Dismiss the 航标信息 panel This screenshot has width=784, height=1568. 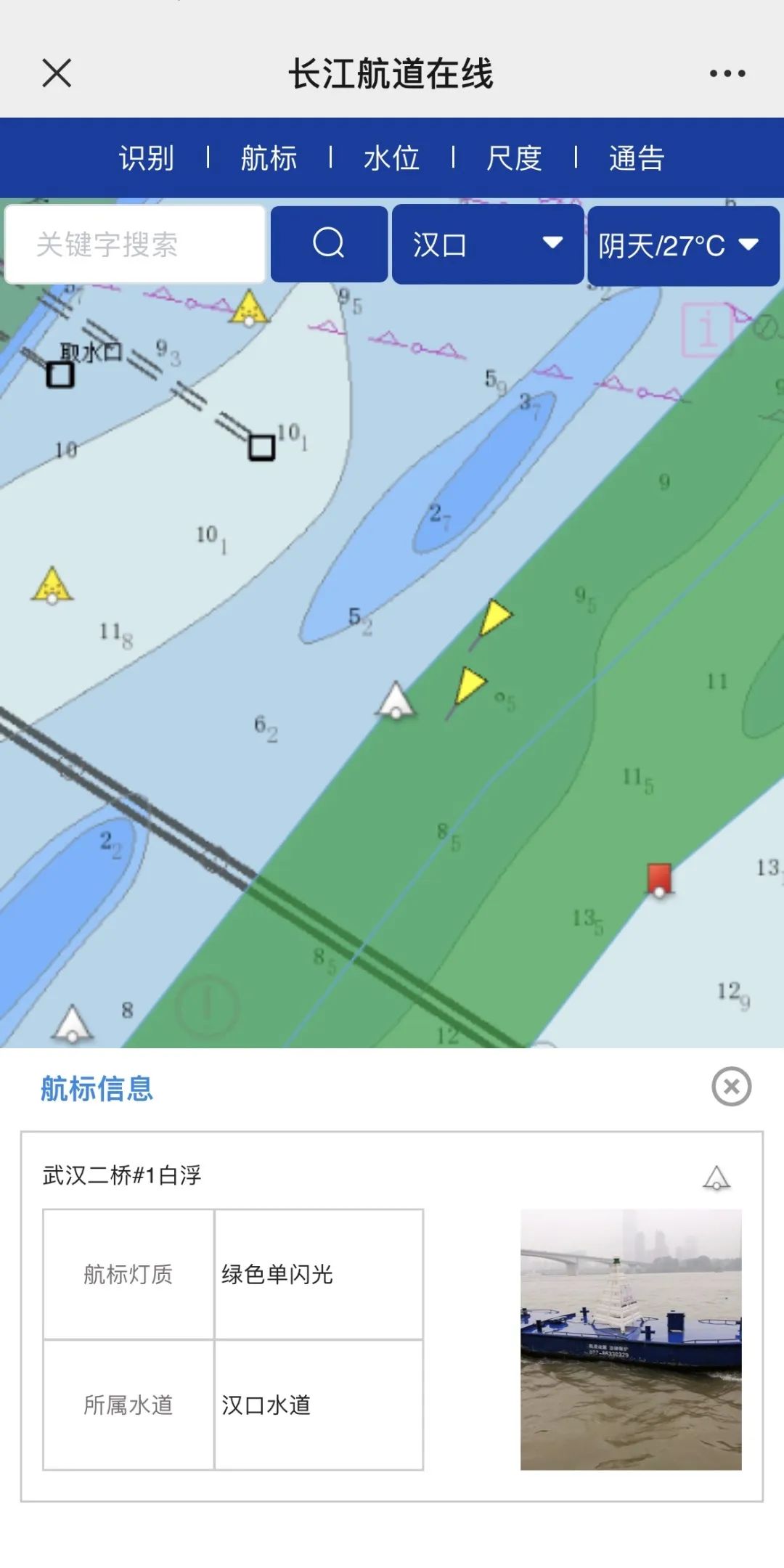pos(731,1087)
